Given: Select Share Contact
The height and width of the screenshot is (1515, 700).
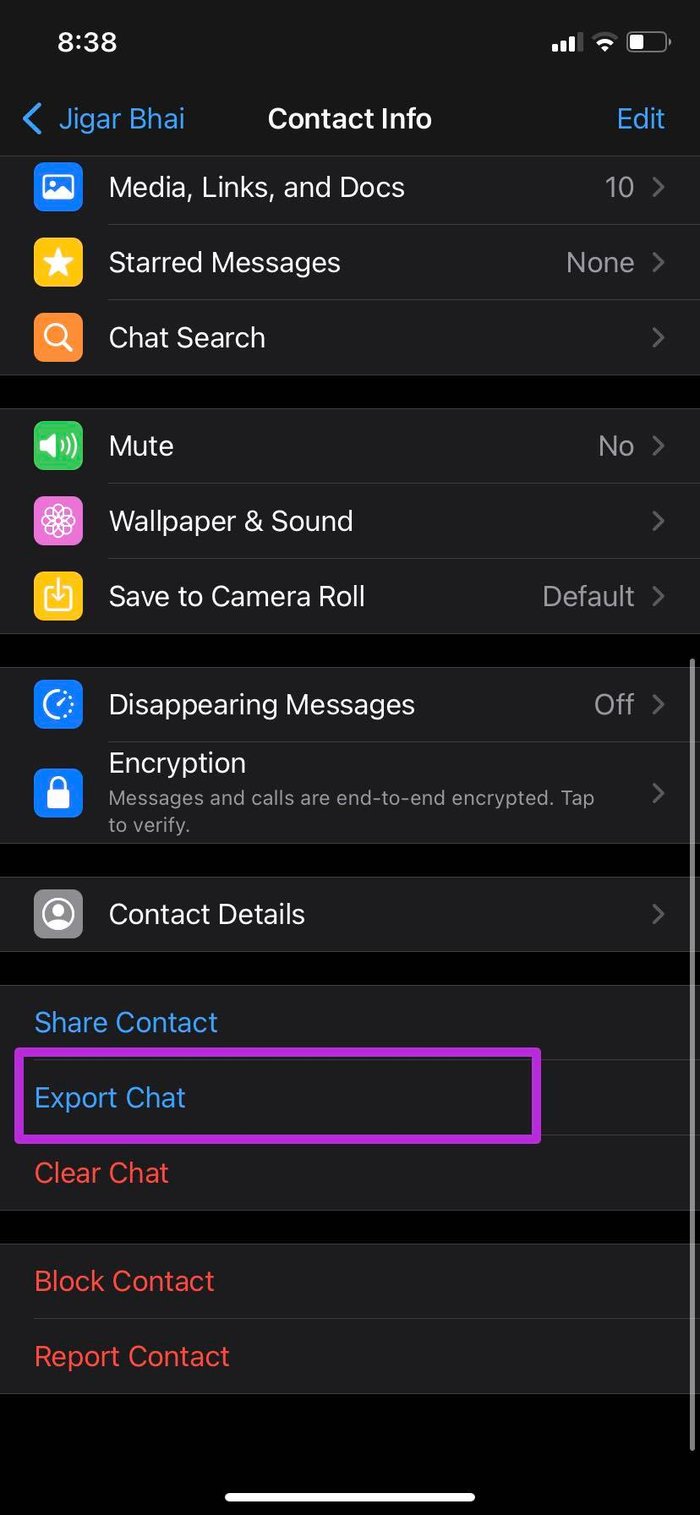Looking at the screenshot, I should point(126,1022).
